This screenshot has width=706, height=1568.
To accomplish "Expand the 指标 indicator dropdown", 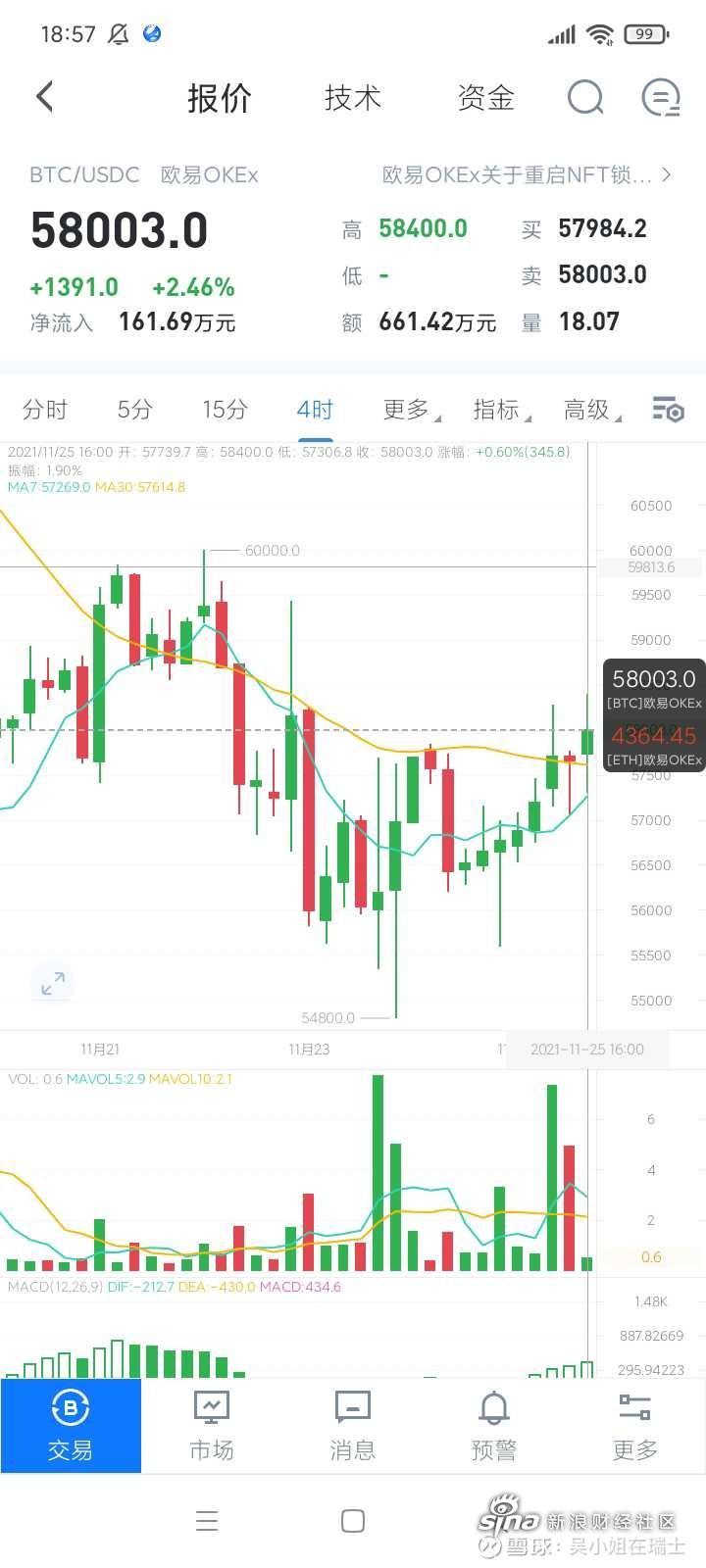I will pos(501,410).
